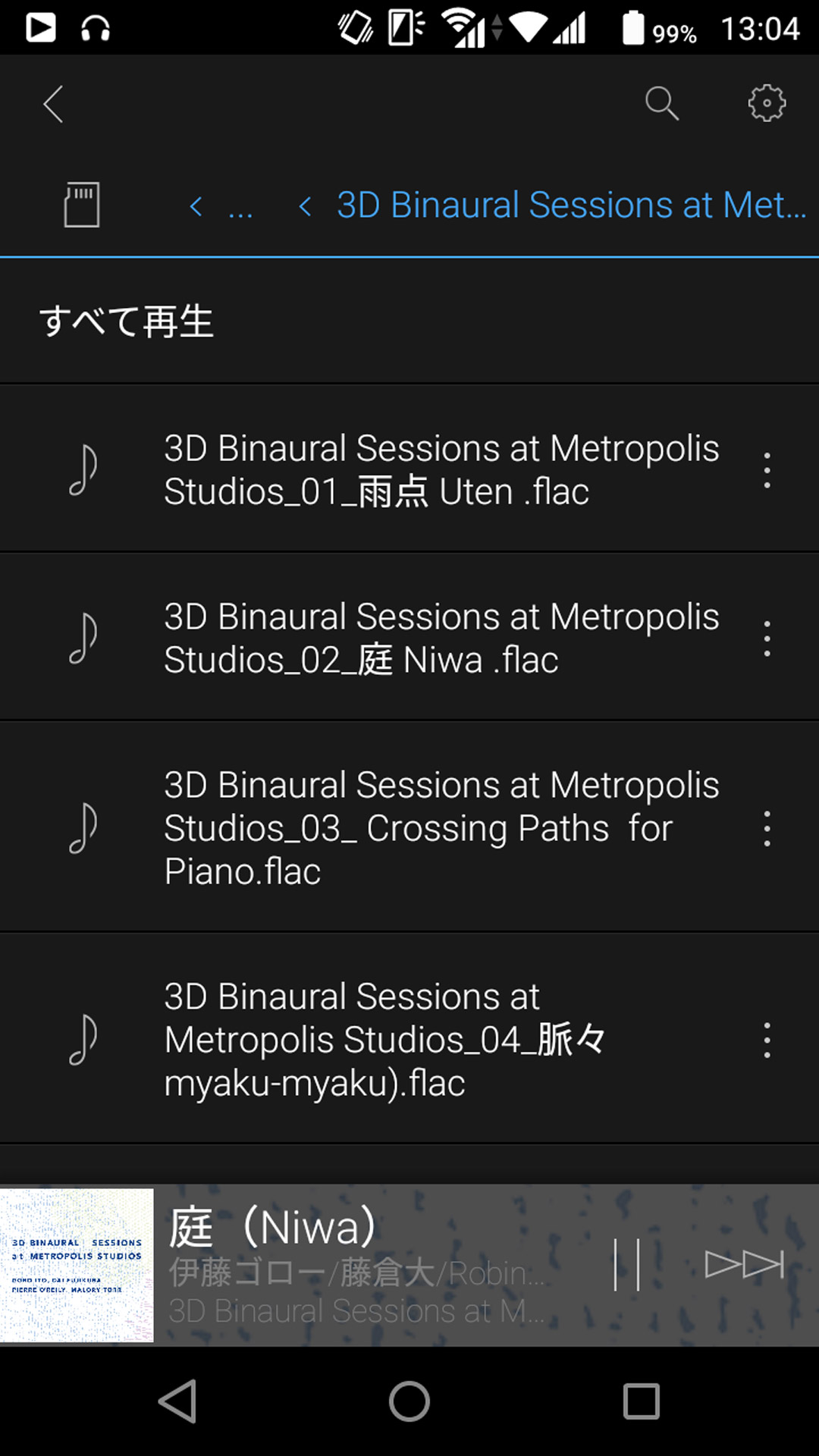Open options for the 01 Uten track
The width and height of the screenshot is (819, 1456).
pyautogui.click(x=767, y=470)
